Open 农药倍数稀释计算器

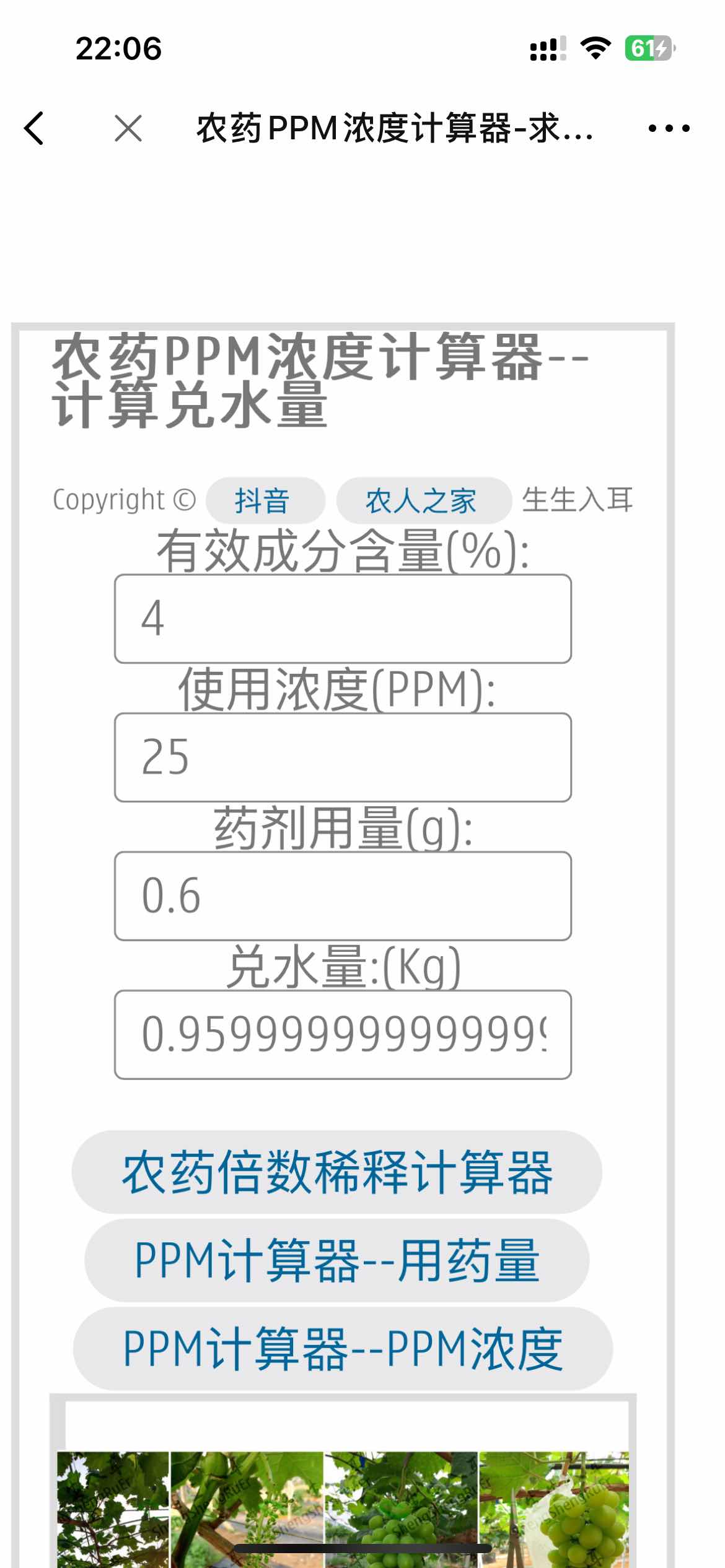click(337, 1172)
